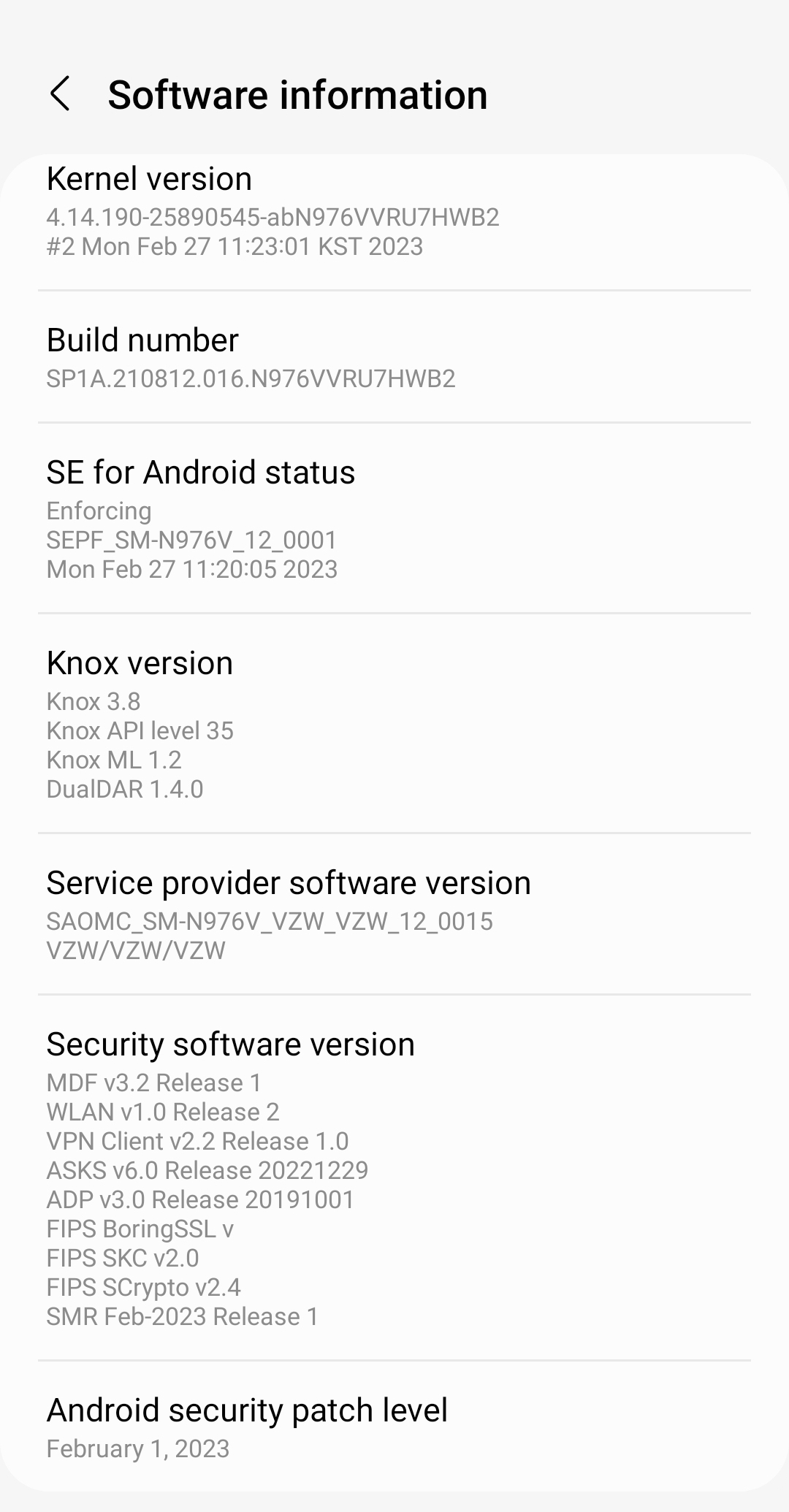
Task: Tap the Kernel version row
Action: [x=394, y=212]
